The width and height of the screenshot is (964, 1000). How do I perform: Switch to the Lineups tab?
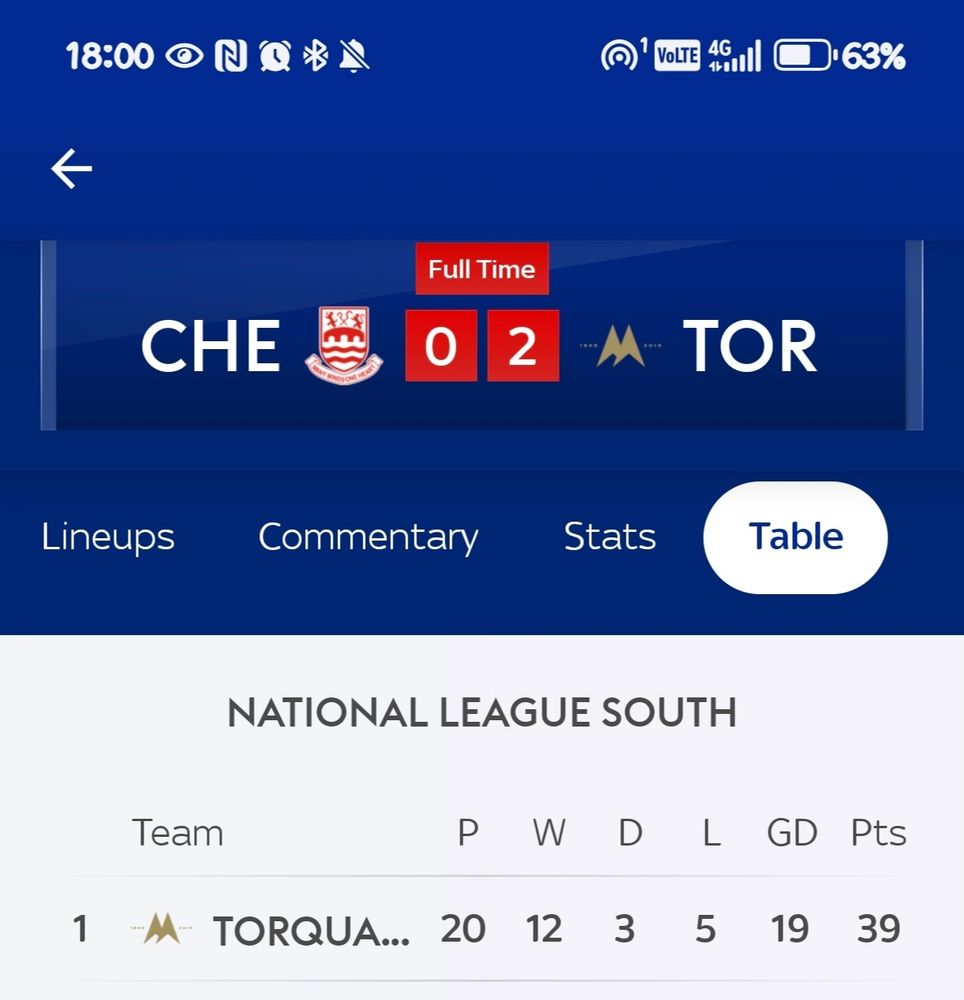[108, 537]
